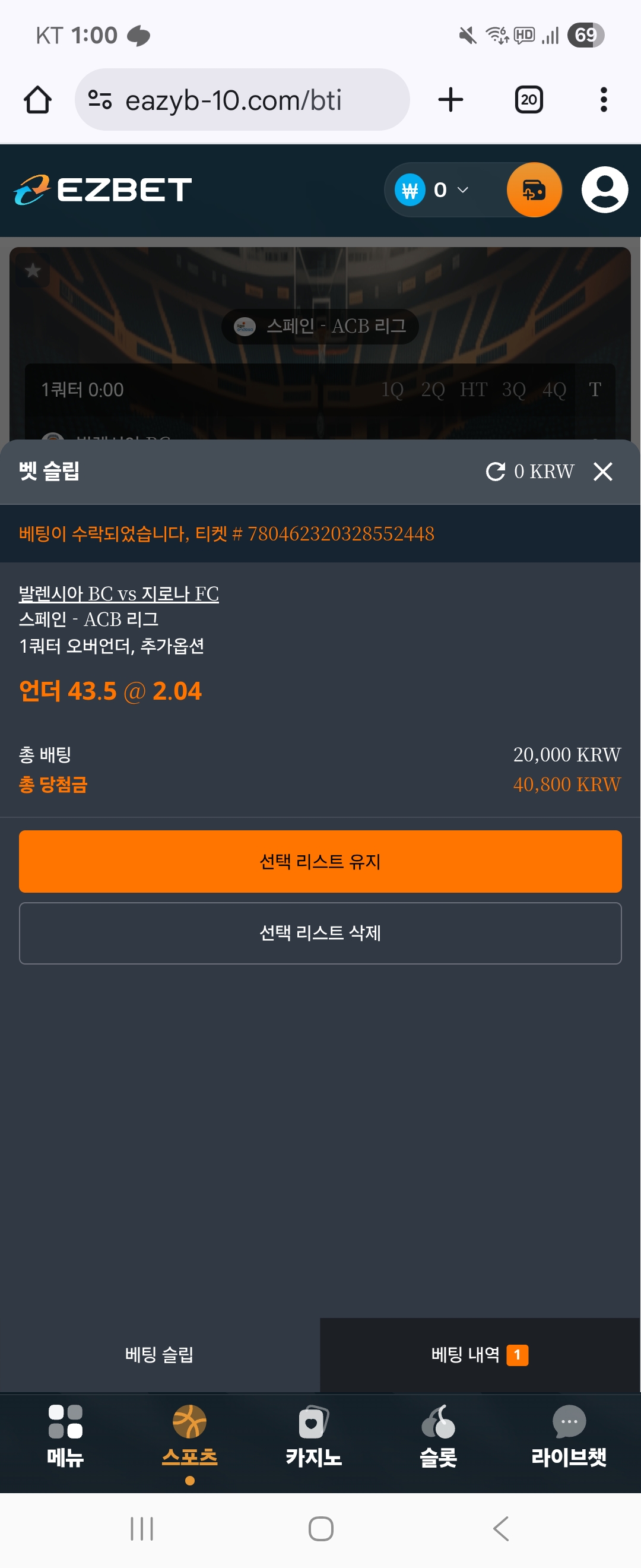Close the bet slip panel

coord(602,471)
